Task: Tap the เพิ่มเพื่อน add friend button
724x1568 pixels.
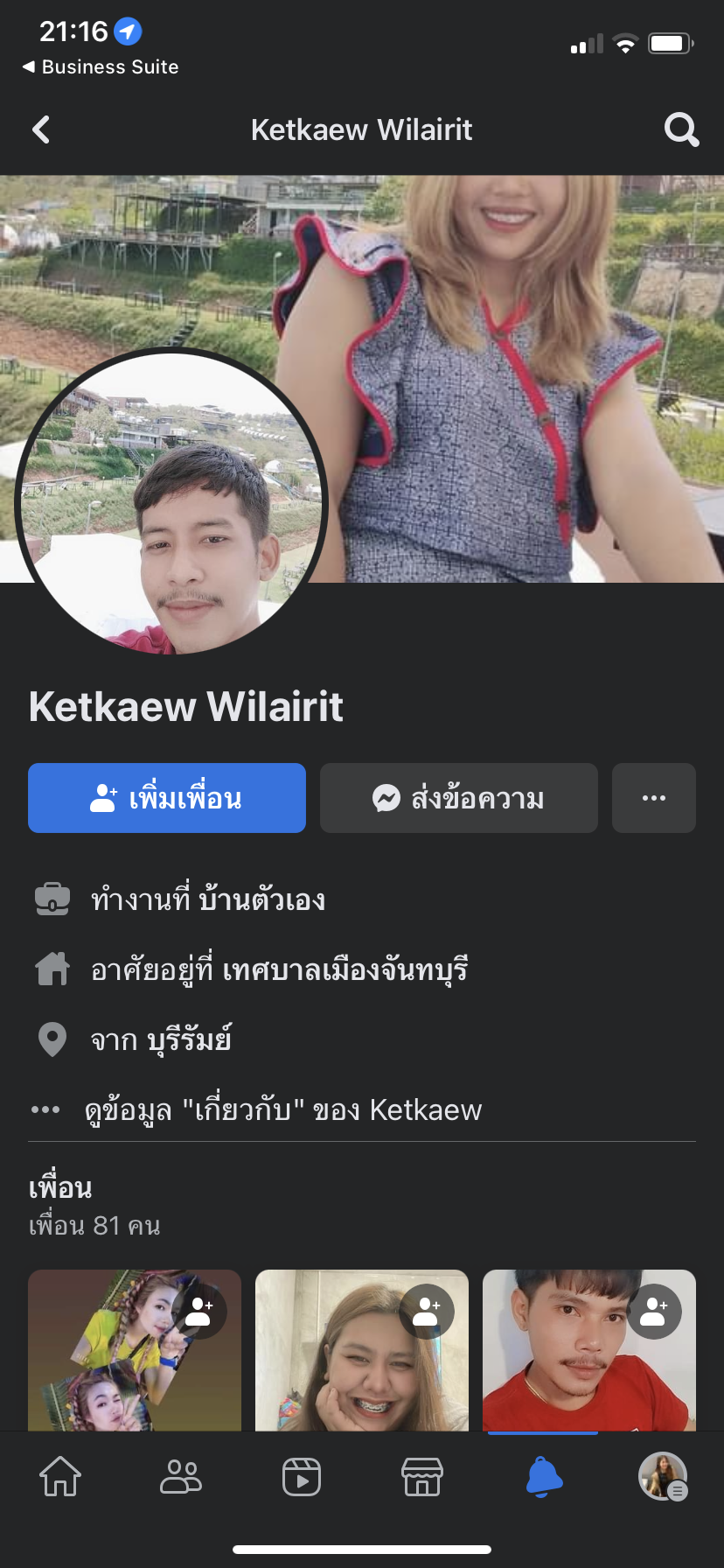Action: [x=167, y=798]
